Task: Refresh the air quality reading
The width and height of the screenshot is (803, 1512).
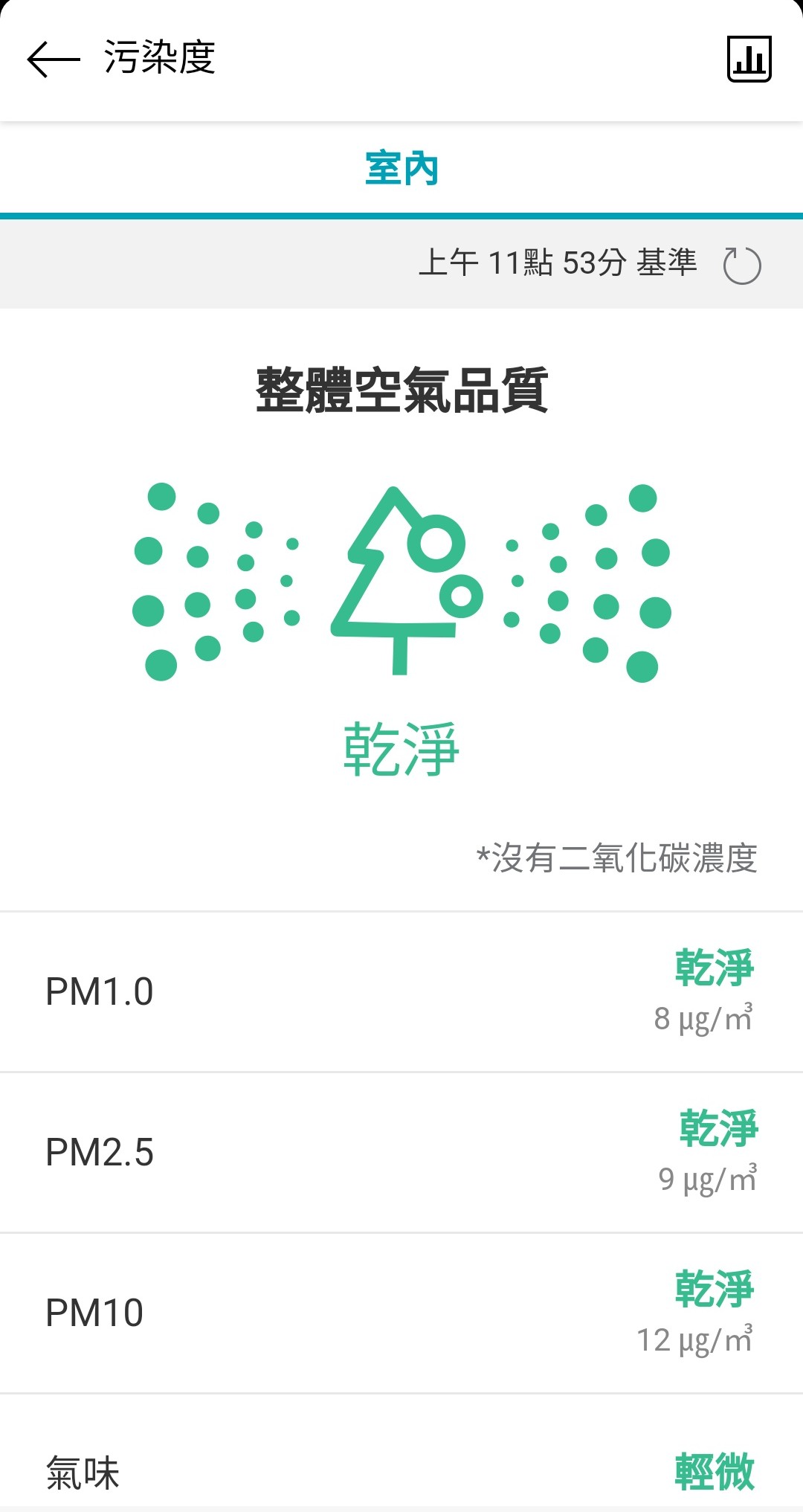Action: click(x=742, y=266)
